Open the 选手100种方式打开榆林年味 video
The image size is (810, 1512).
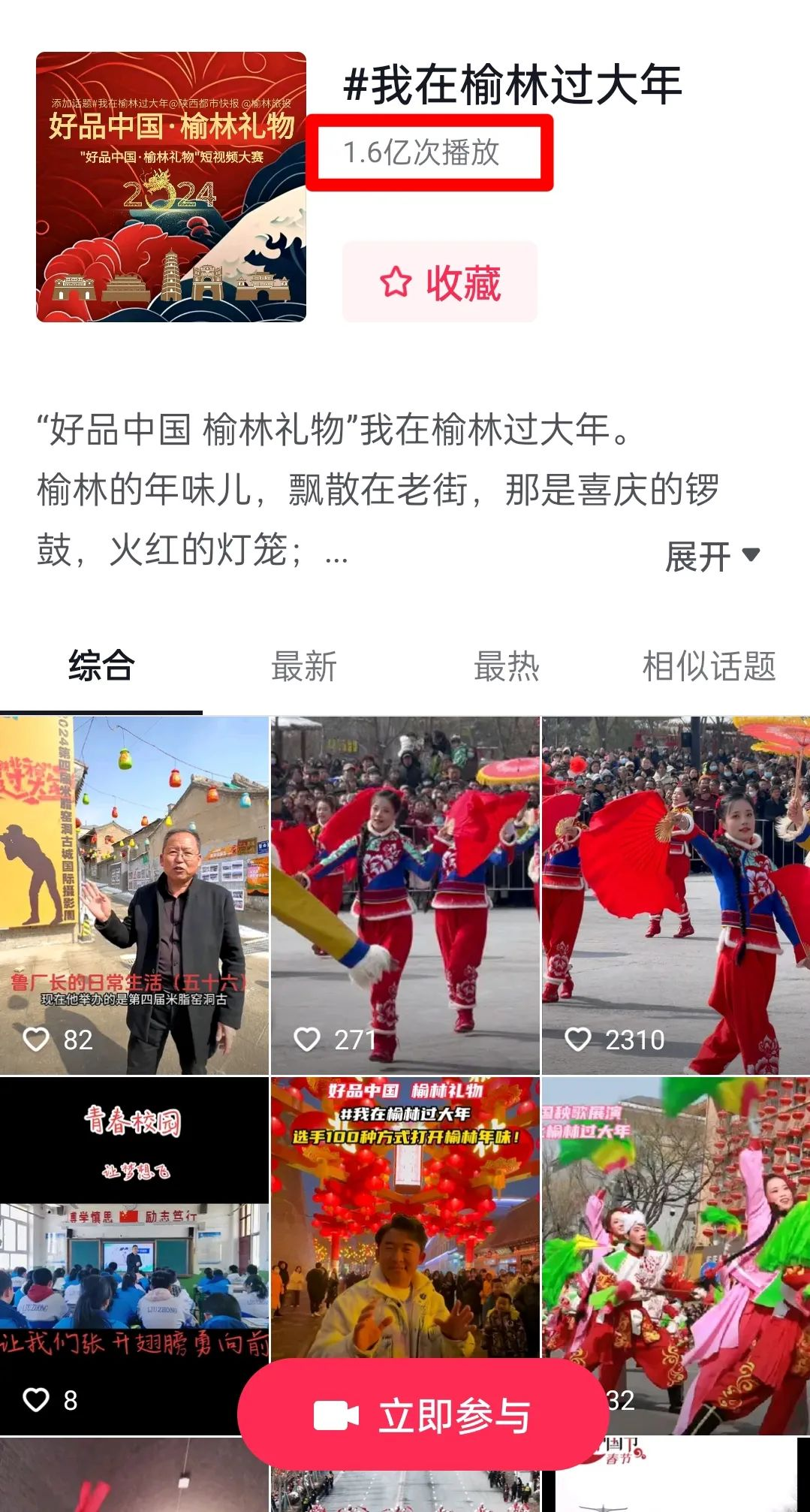click(x=405, y=1217)
